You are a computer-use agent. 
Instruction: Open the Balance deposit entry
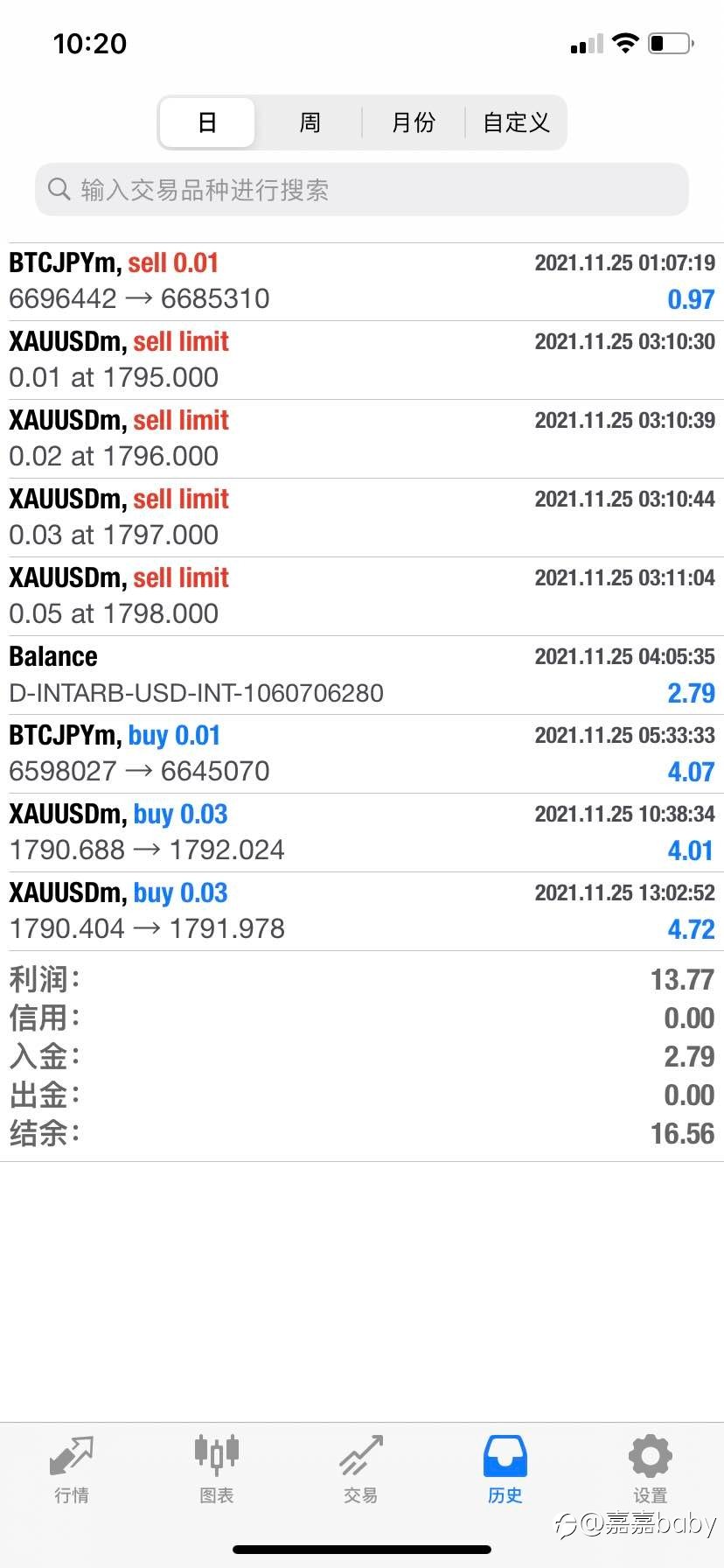click(362, 675)
